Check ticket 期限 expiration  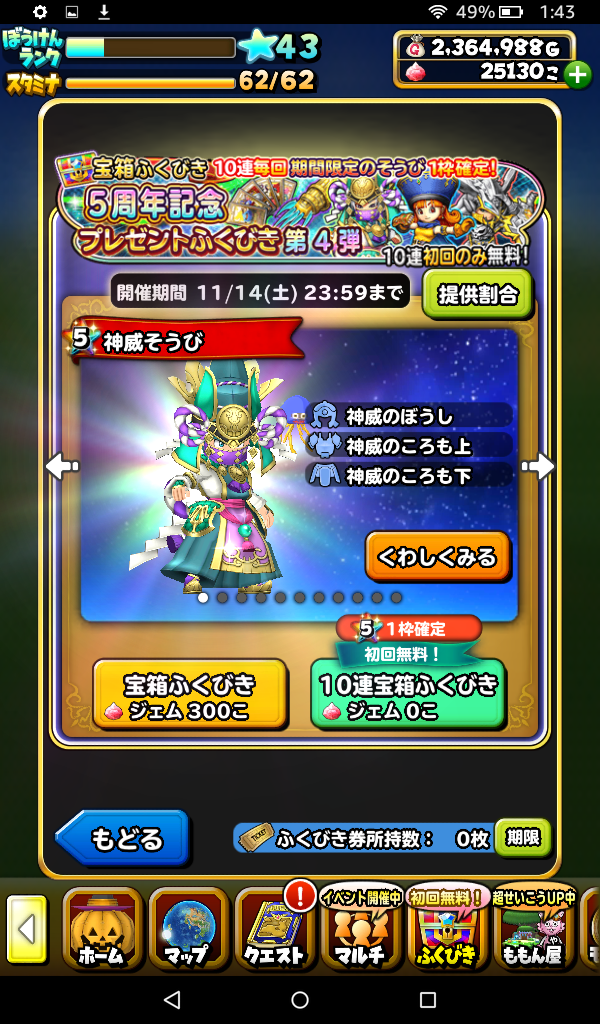522,838
